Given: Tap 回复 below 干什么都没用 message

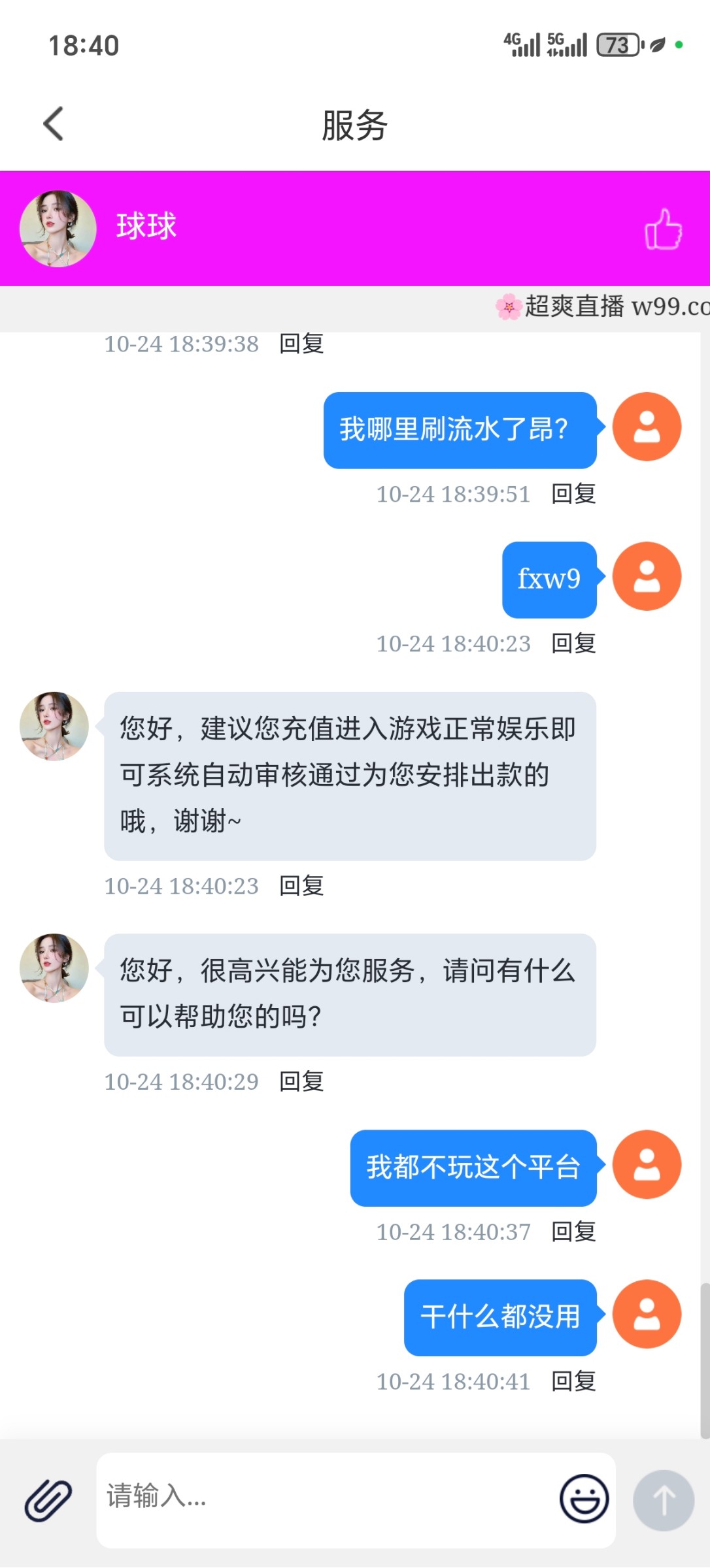Looking at the screenshot, I should pos(572,1382).
